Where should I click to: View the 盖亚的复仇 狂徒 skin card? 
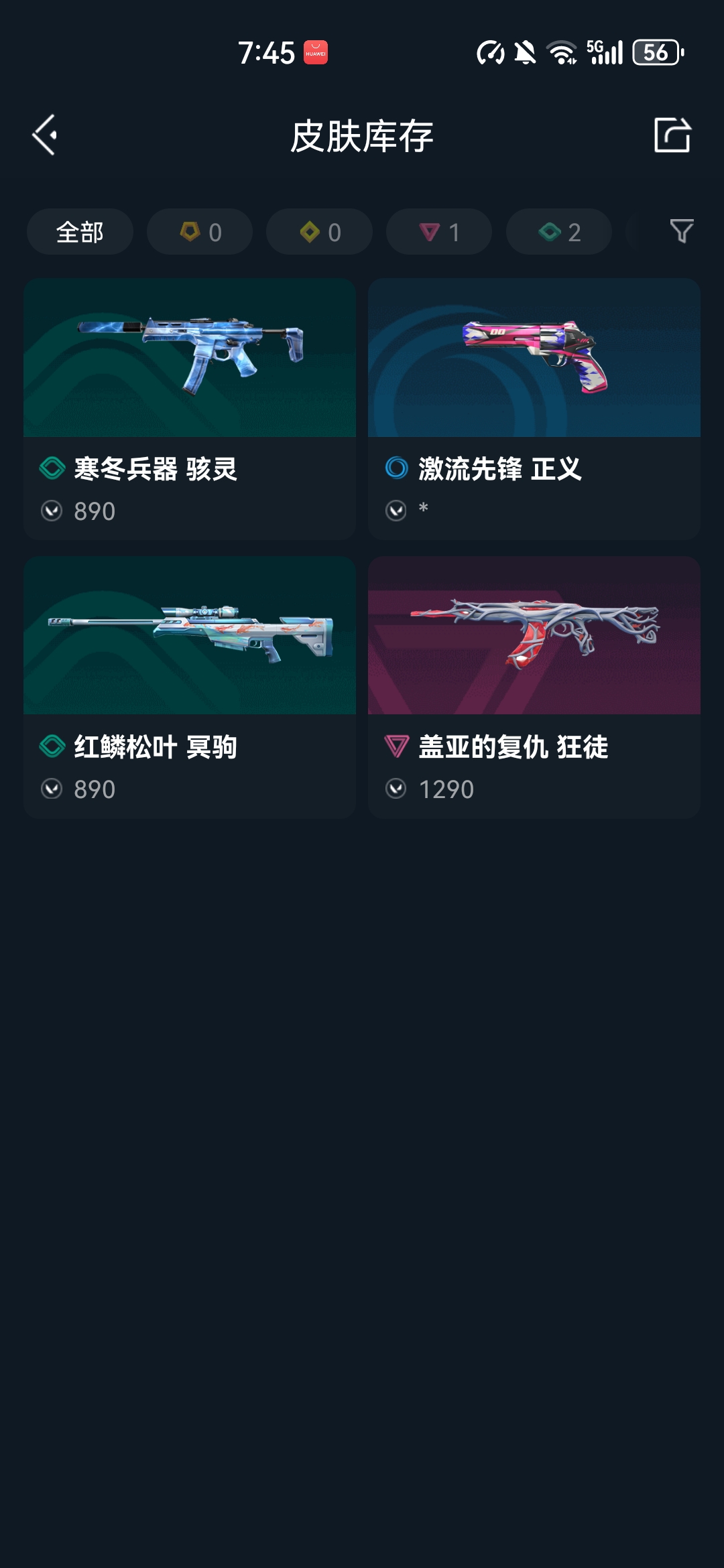[x=534, y=687]
